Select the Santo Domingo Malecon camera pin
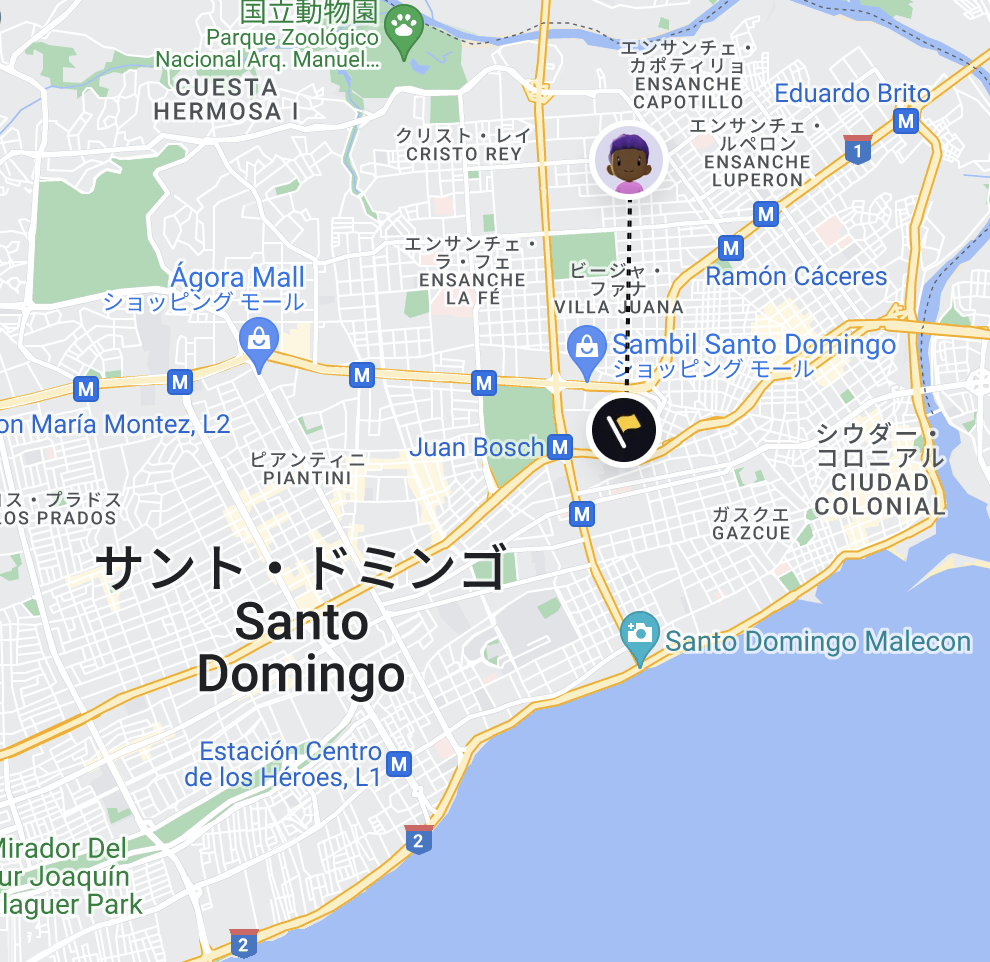 click(640, 633)
